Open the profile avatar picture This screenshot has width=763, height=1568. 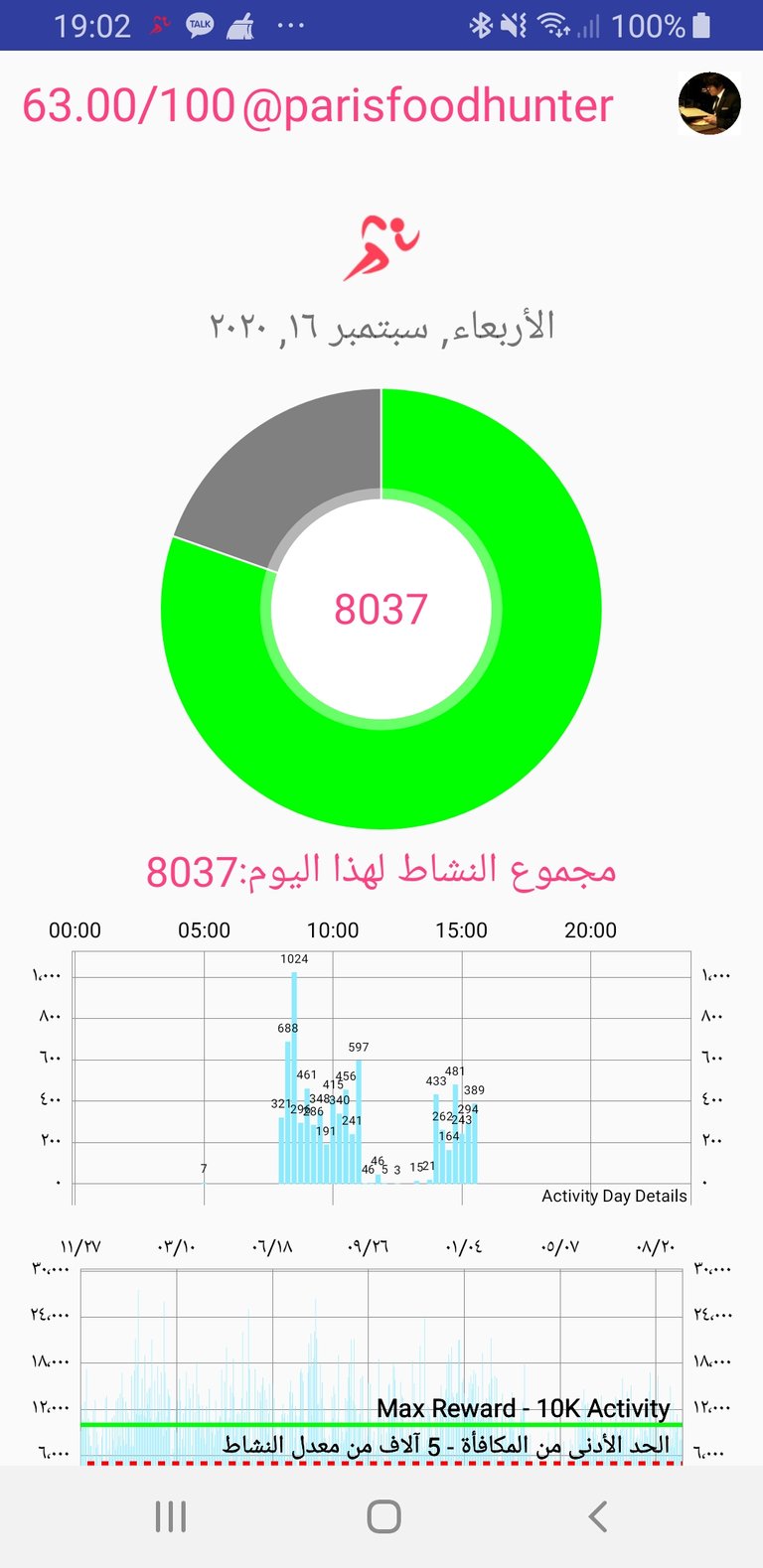click(709, 103)
